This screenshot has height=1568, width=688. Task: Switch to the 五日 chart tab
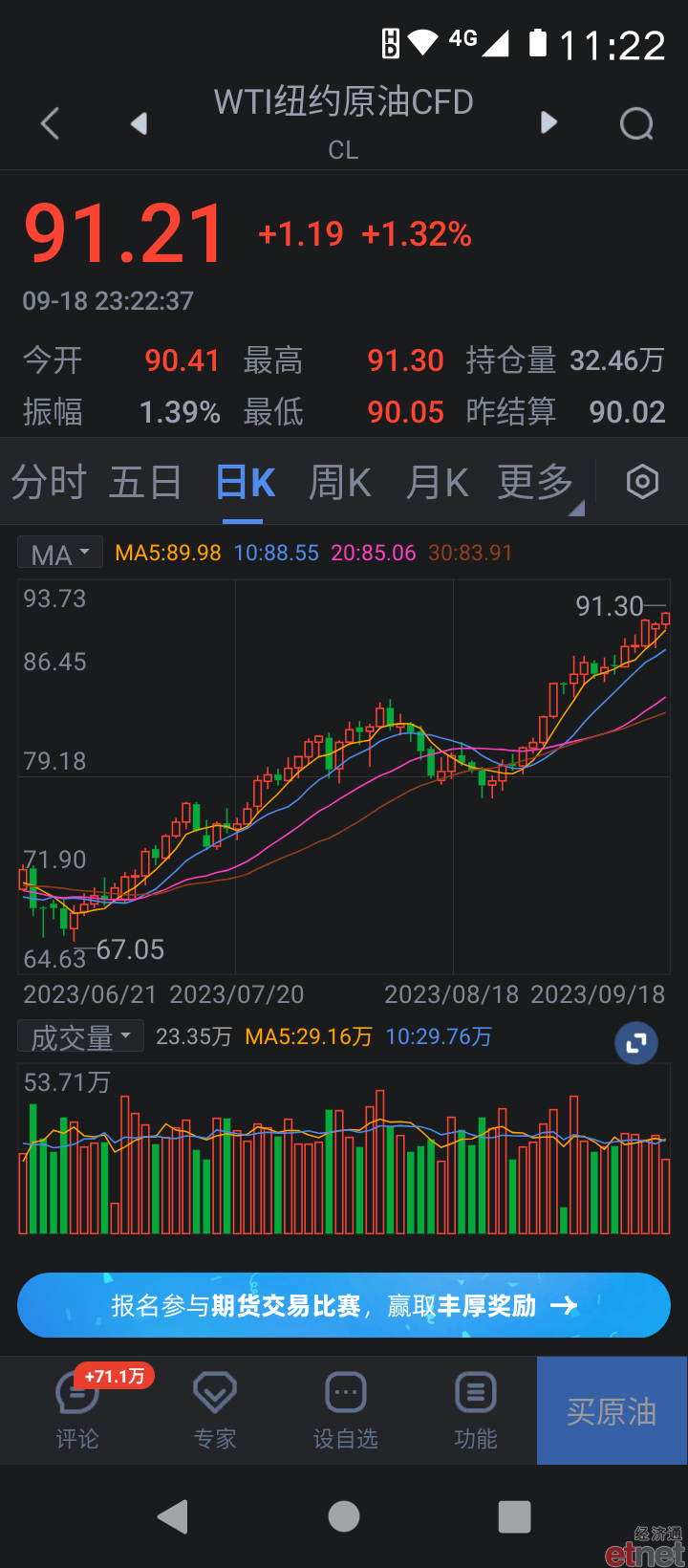[146, 482]
